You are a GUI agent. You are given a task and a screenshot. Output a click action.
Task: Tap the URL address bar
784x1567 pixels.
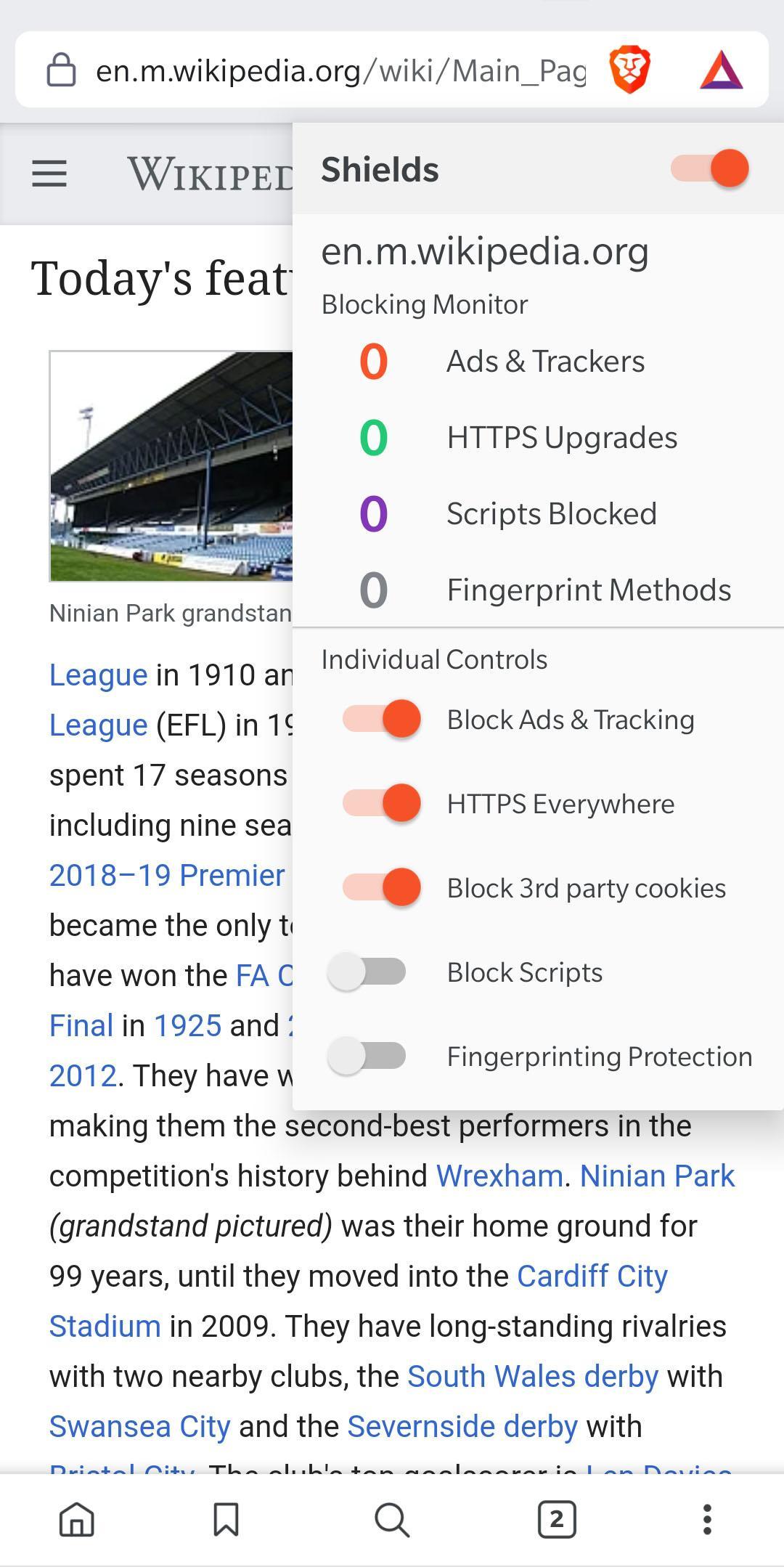click(x=340, y=70)
